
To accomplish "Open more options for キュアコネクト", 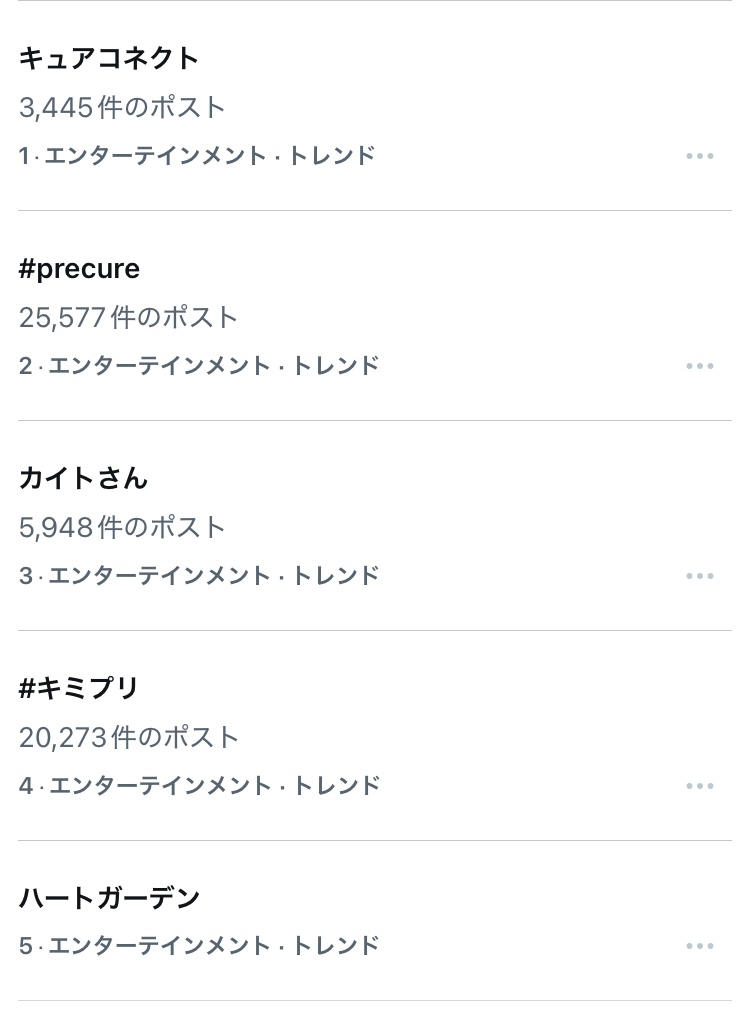I will 700,156.
